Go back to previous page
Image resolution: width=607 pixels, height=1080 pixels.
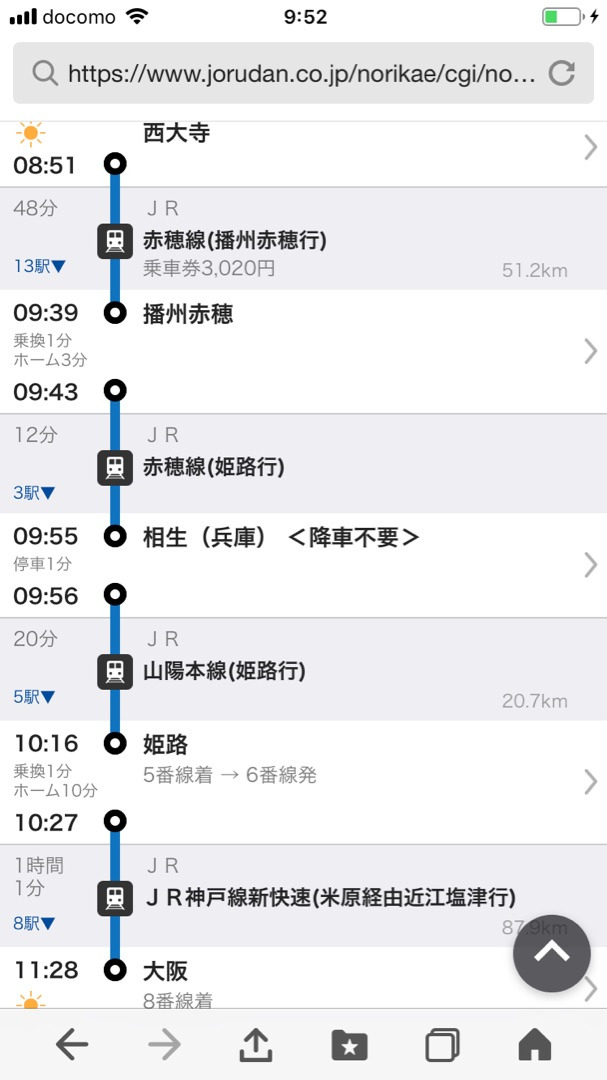click(72, 1046)
